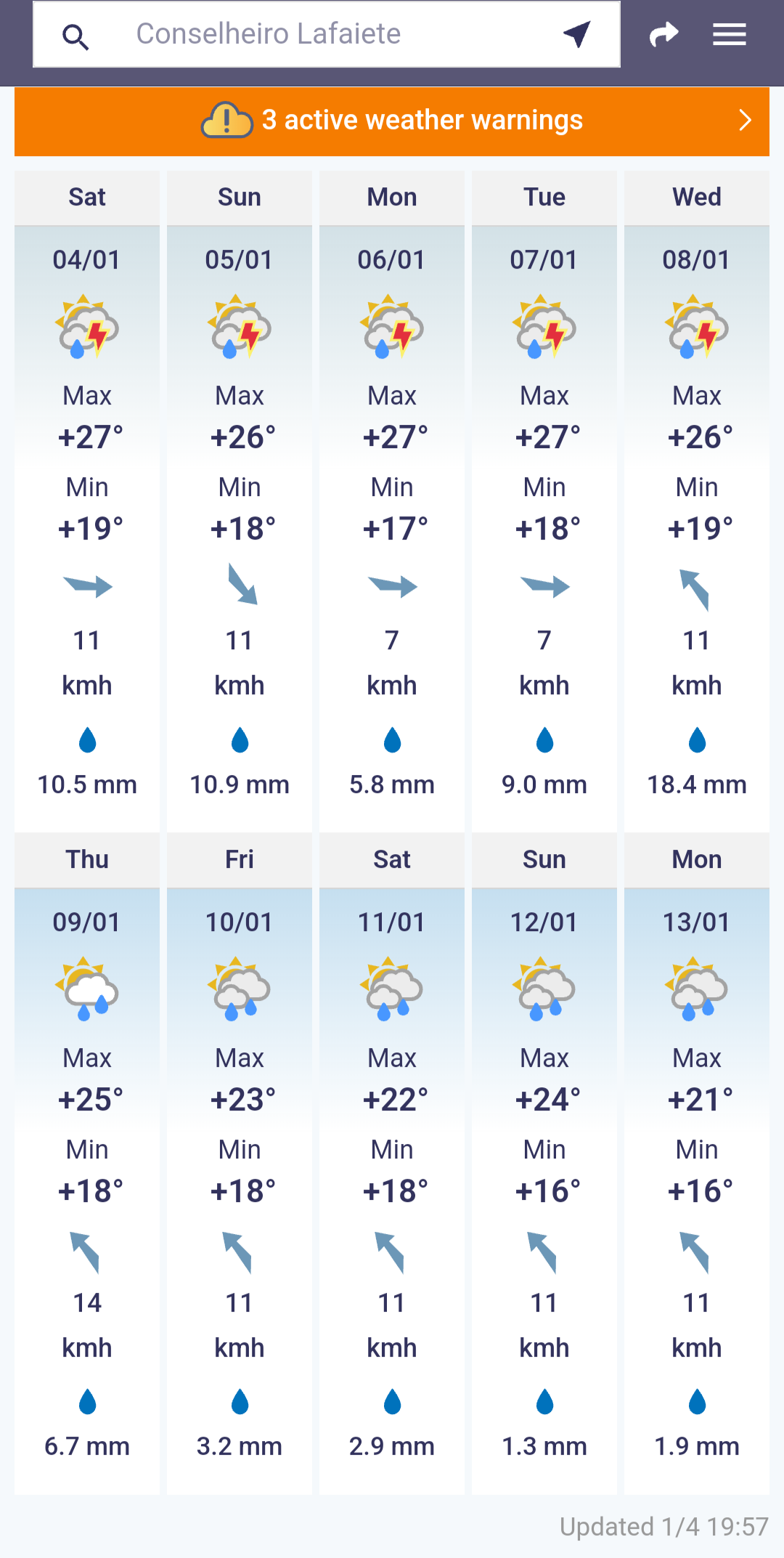This screenshot has height=1558, width=784.
Task: Open Sunday 12/01 forecast details
Action: 544,1164
